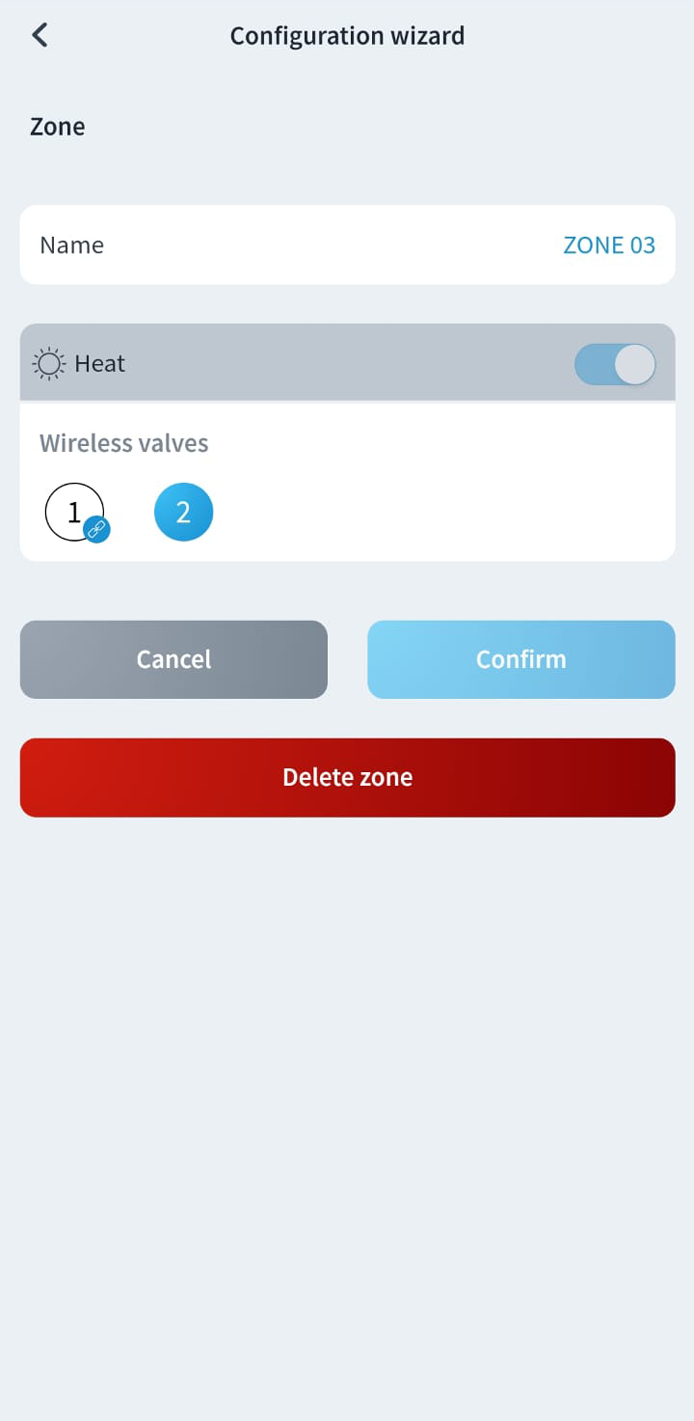Confirm the zone configuration
This screenshot has height=1421, width=694.
521,659
